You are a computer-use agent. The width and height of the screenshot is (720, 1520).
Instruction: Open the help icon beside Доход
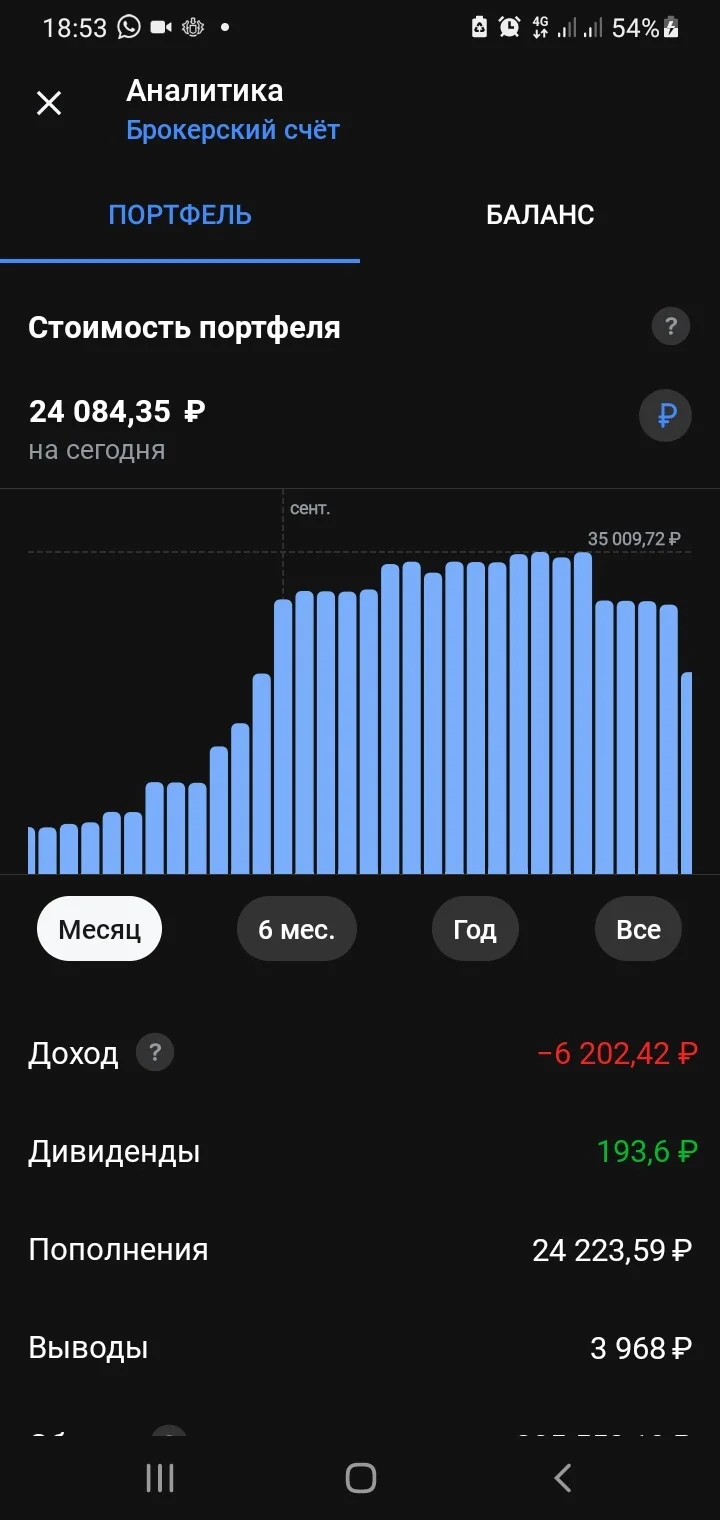click(155, 1052)
